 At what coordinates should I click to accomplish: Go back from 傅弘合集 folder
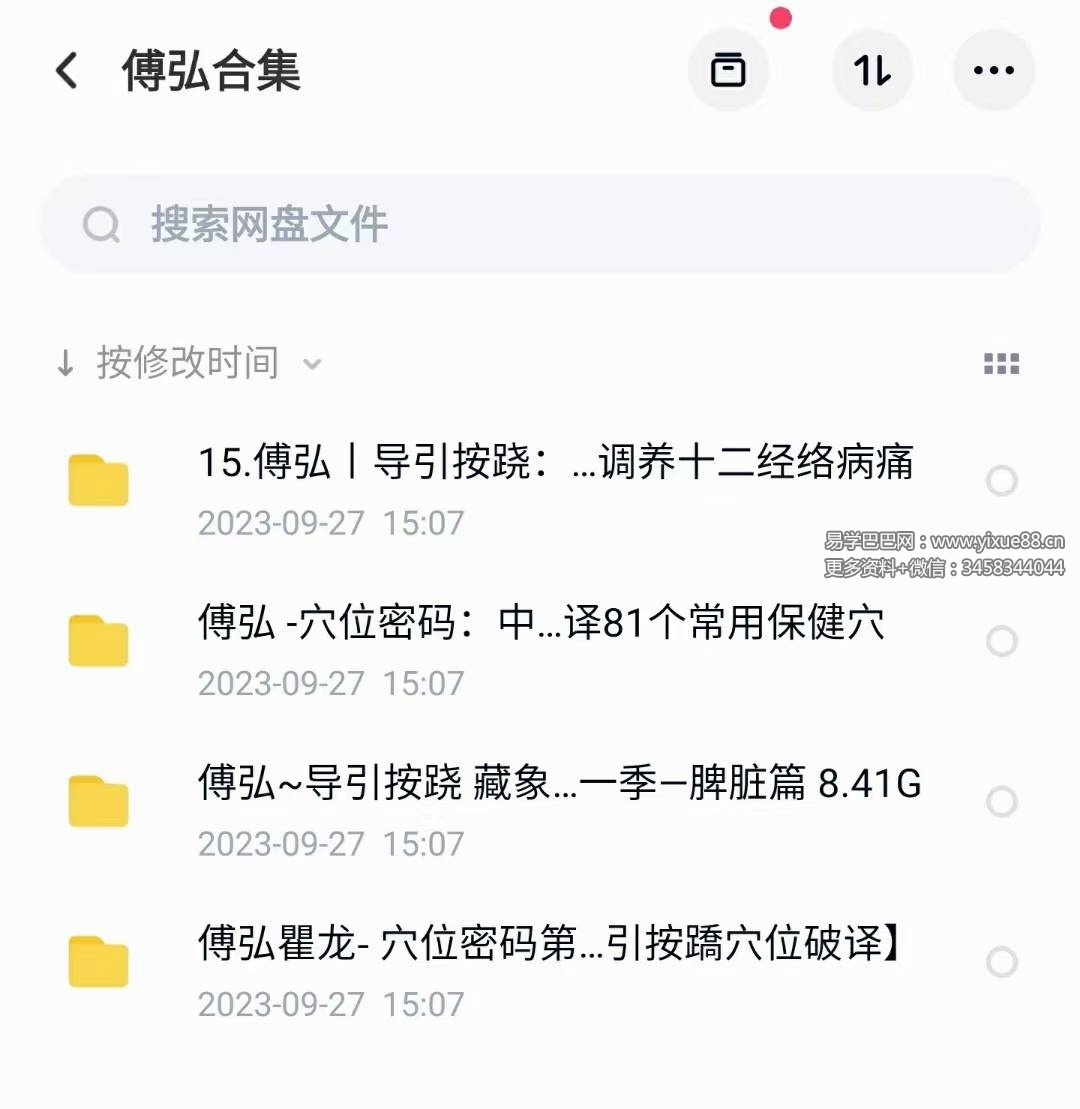point(67,71)
